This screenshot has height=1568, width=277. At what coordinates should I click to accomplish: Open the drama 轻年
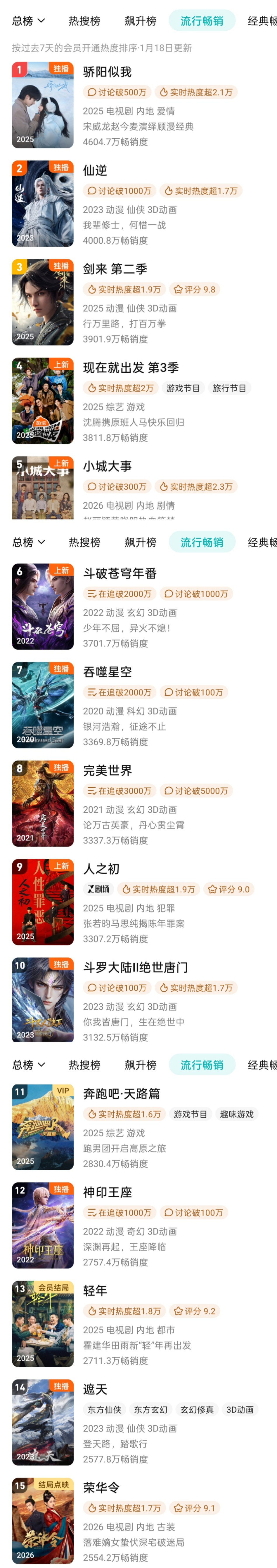[95, 1291]
